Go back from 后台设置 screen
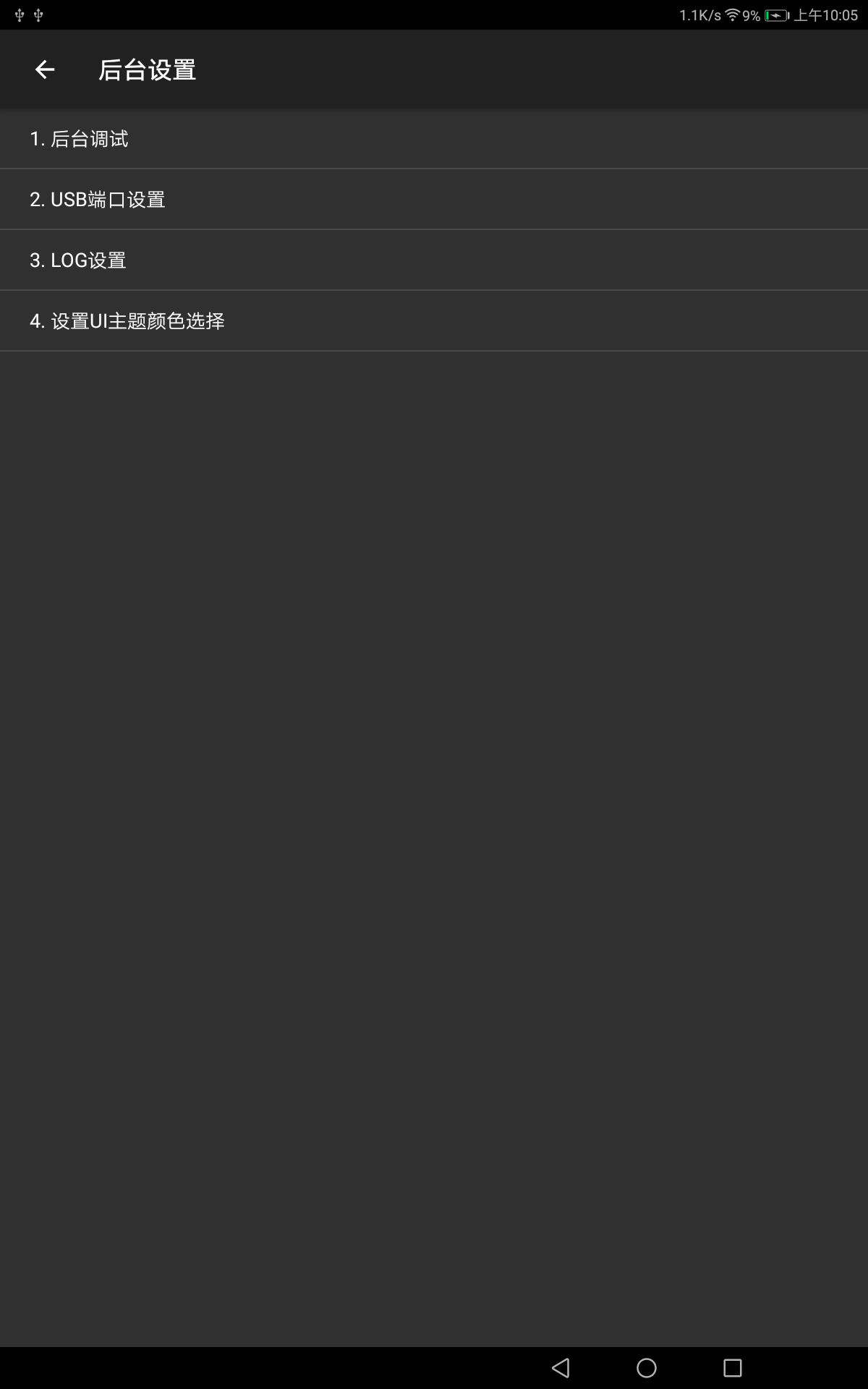 tap(45, 69)
